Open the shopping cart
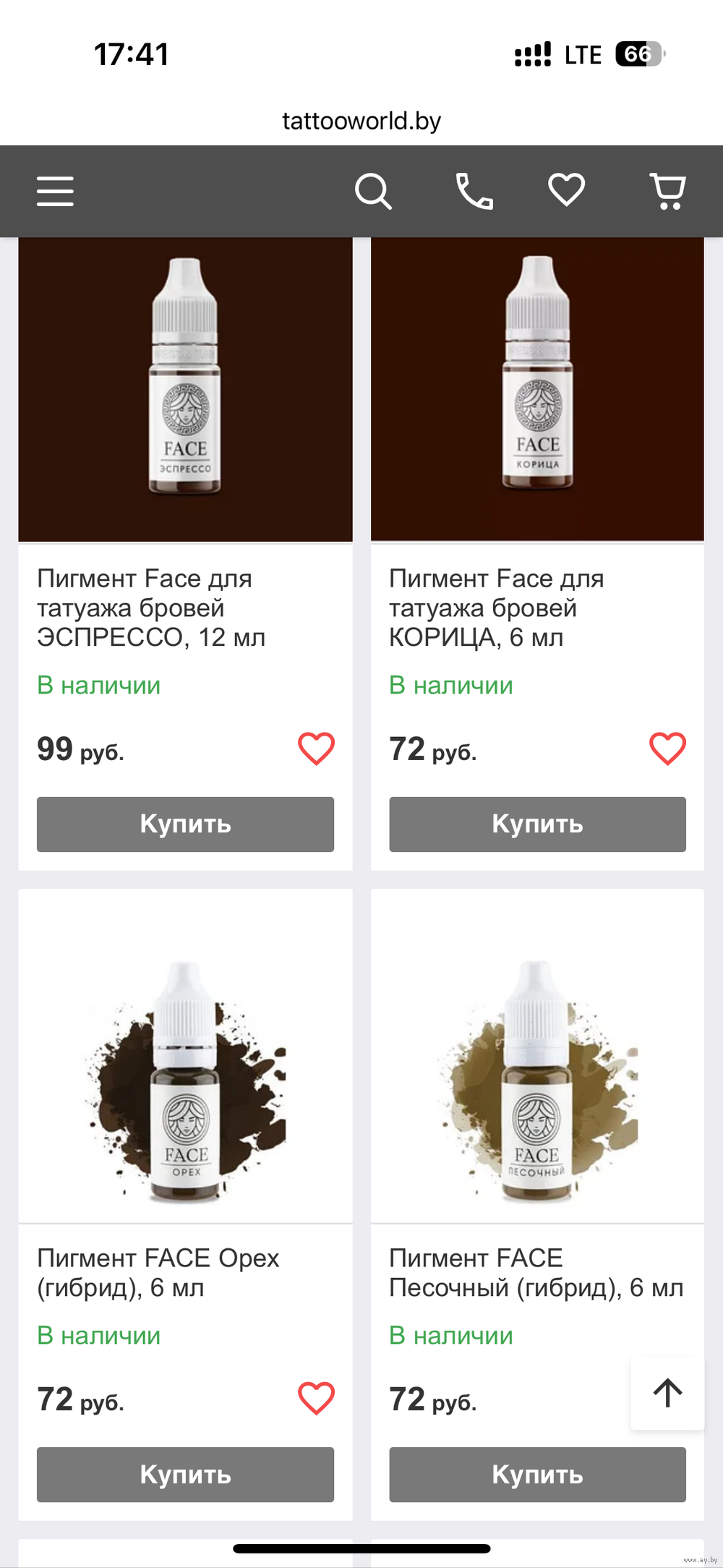 (667, 191)
